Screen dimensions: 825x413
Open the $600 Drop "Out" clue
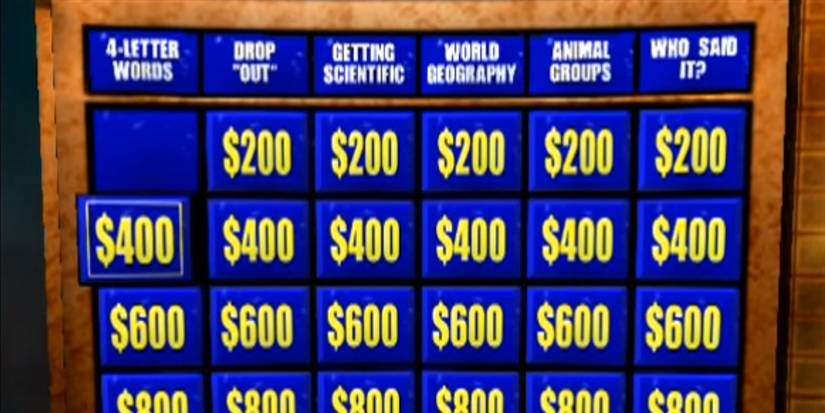coord(257,327)
